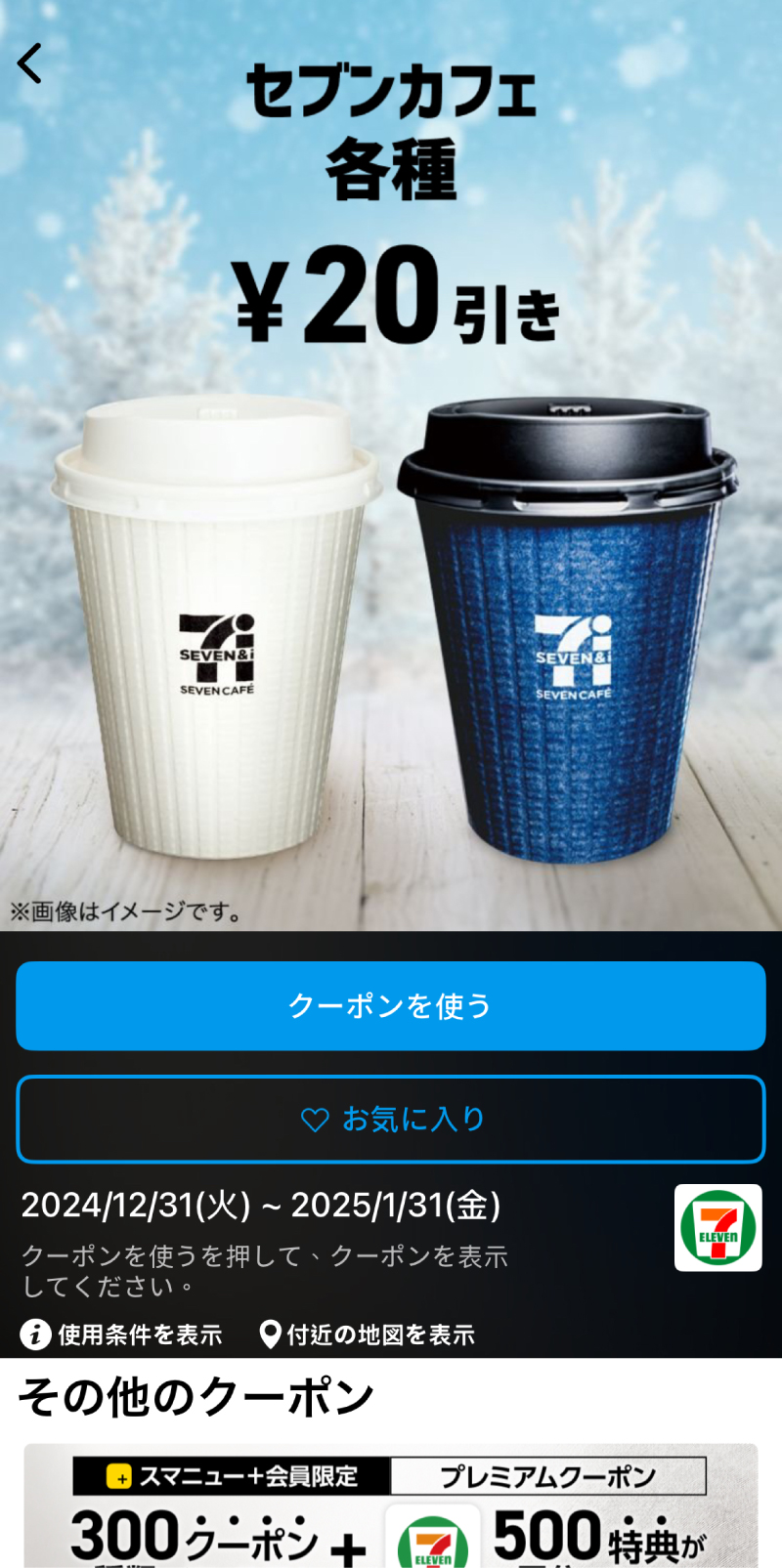Go back using the top-left arrow
Viewport: 782px width, 1568px height.
coord(30,64)
